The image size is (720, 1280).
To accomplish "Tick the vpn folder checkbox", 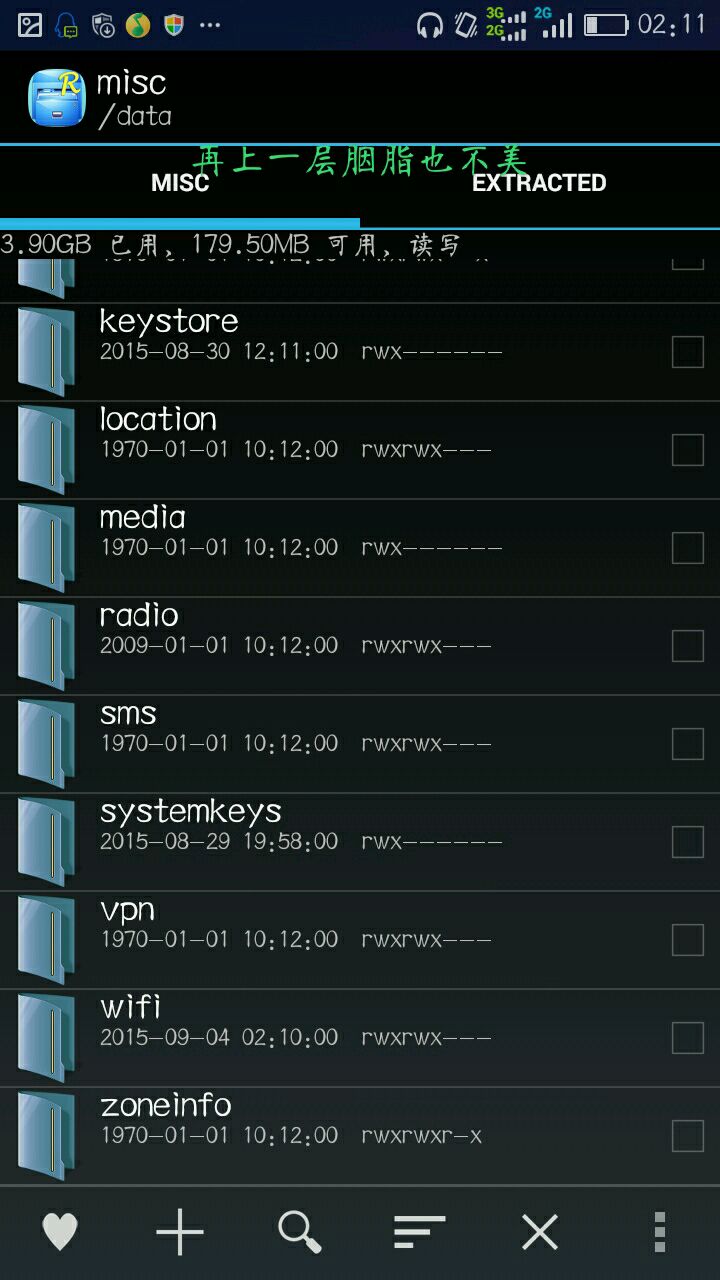I will [687, 940].
